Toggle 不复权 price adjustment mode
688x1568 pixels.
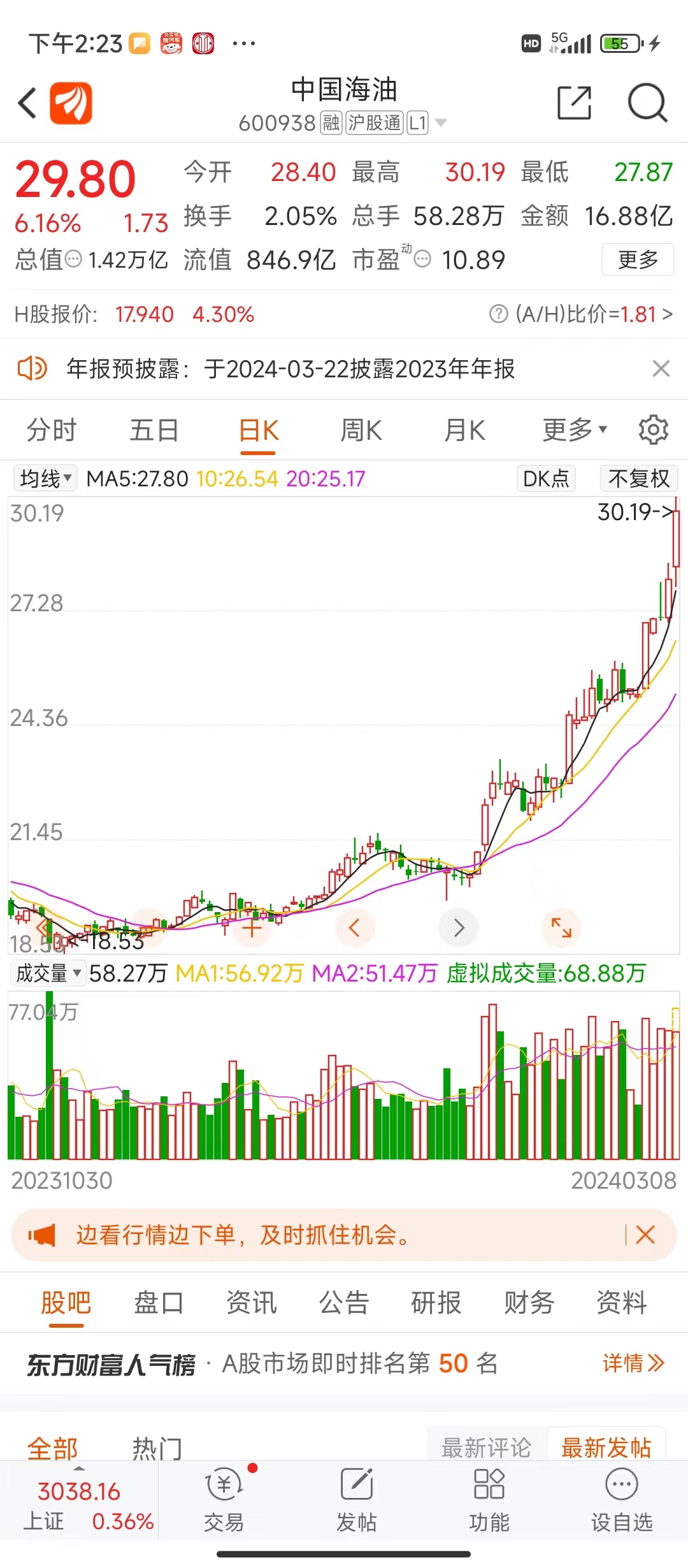[639, 478]
